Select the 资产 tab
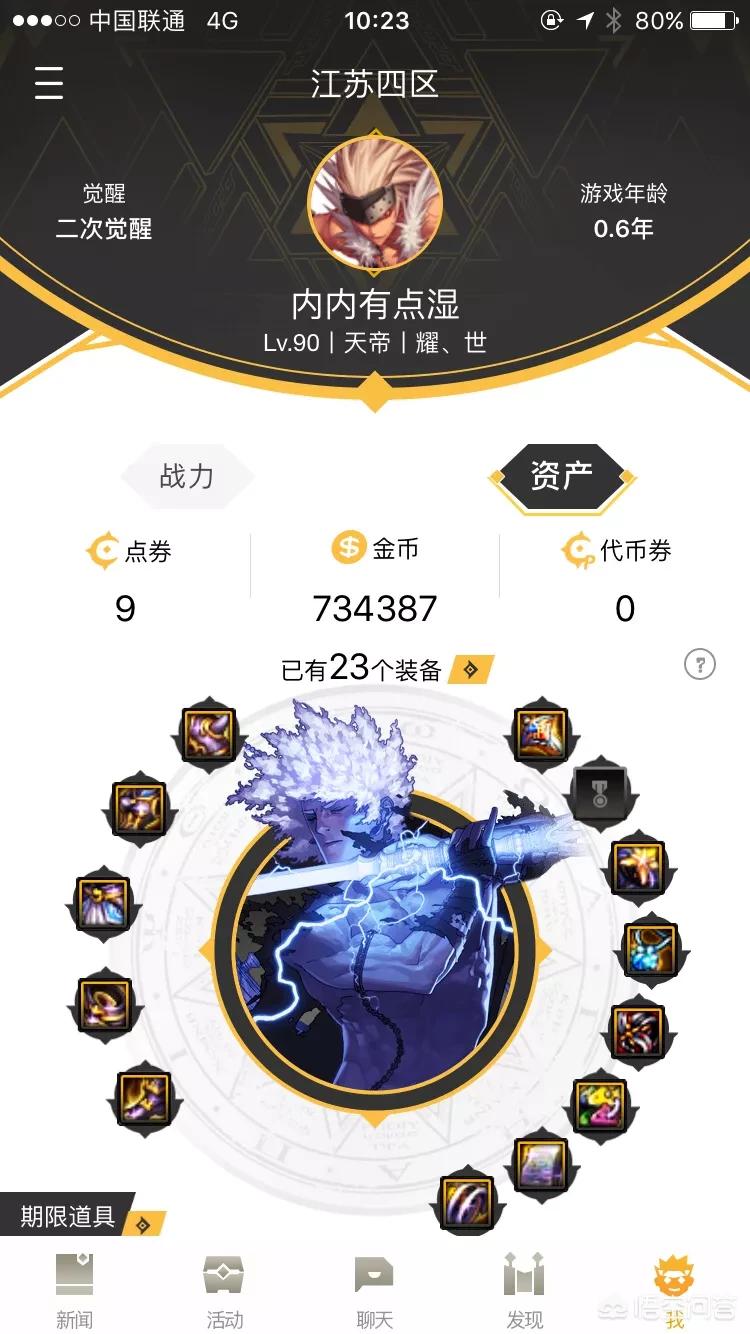 pos(561,477)
